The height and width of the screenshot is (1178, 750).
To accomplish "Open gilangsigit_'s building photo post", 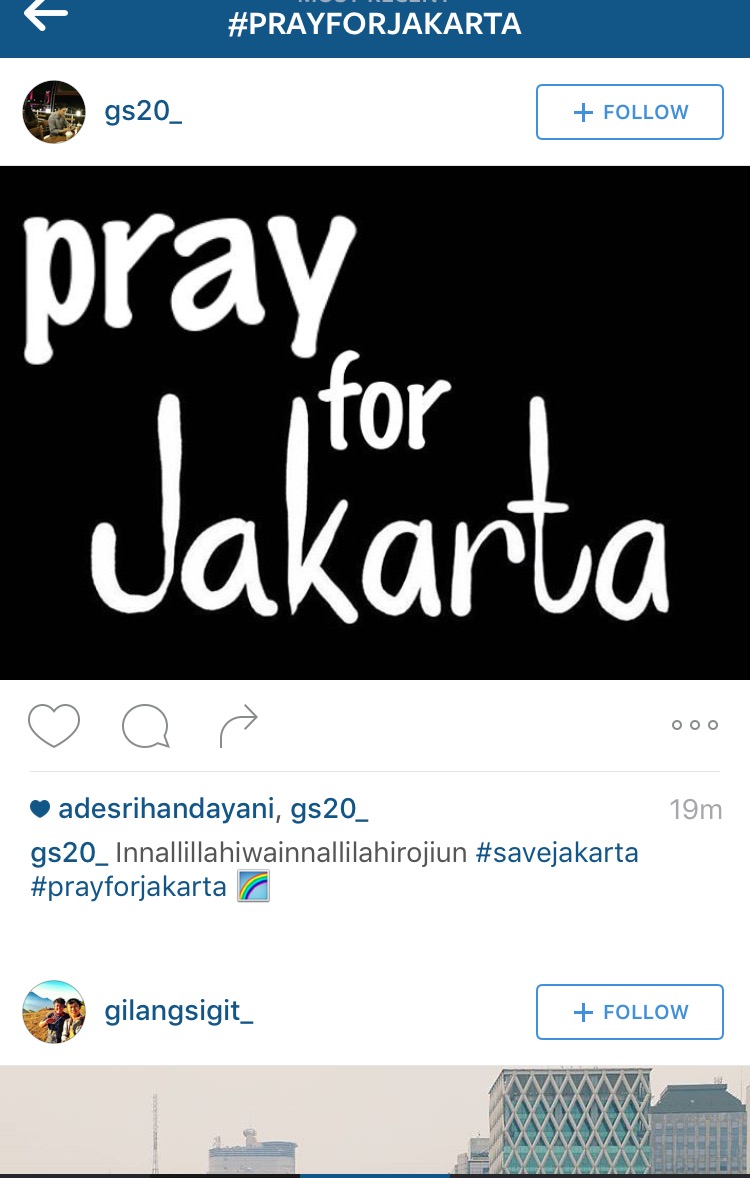I will click(x=375, y=1120).
